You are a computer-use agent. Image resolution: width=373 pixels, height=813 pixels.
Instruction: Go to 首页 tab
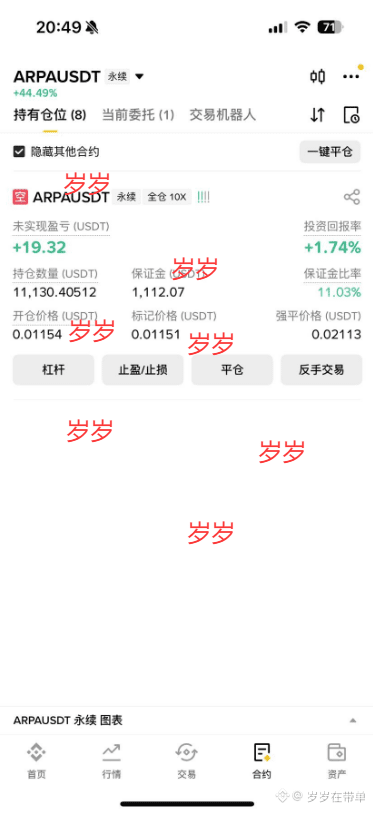coord(37,761)
